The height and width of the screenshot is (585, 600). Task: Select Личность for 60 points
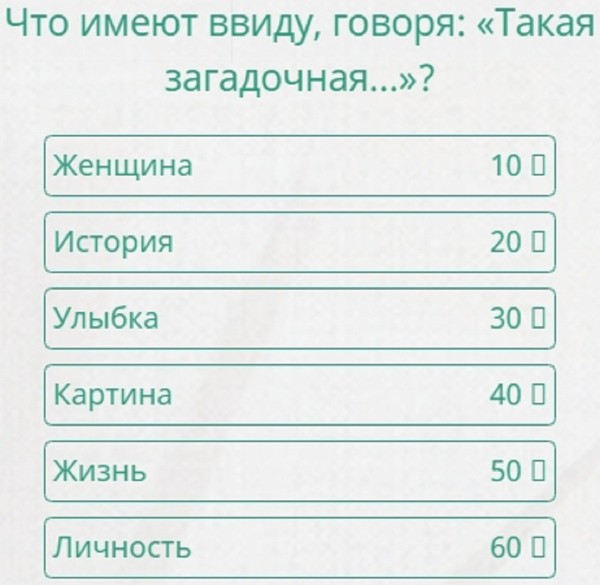point(299,548)
